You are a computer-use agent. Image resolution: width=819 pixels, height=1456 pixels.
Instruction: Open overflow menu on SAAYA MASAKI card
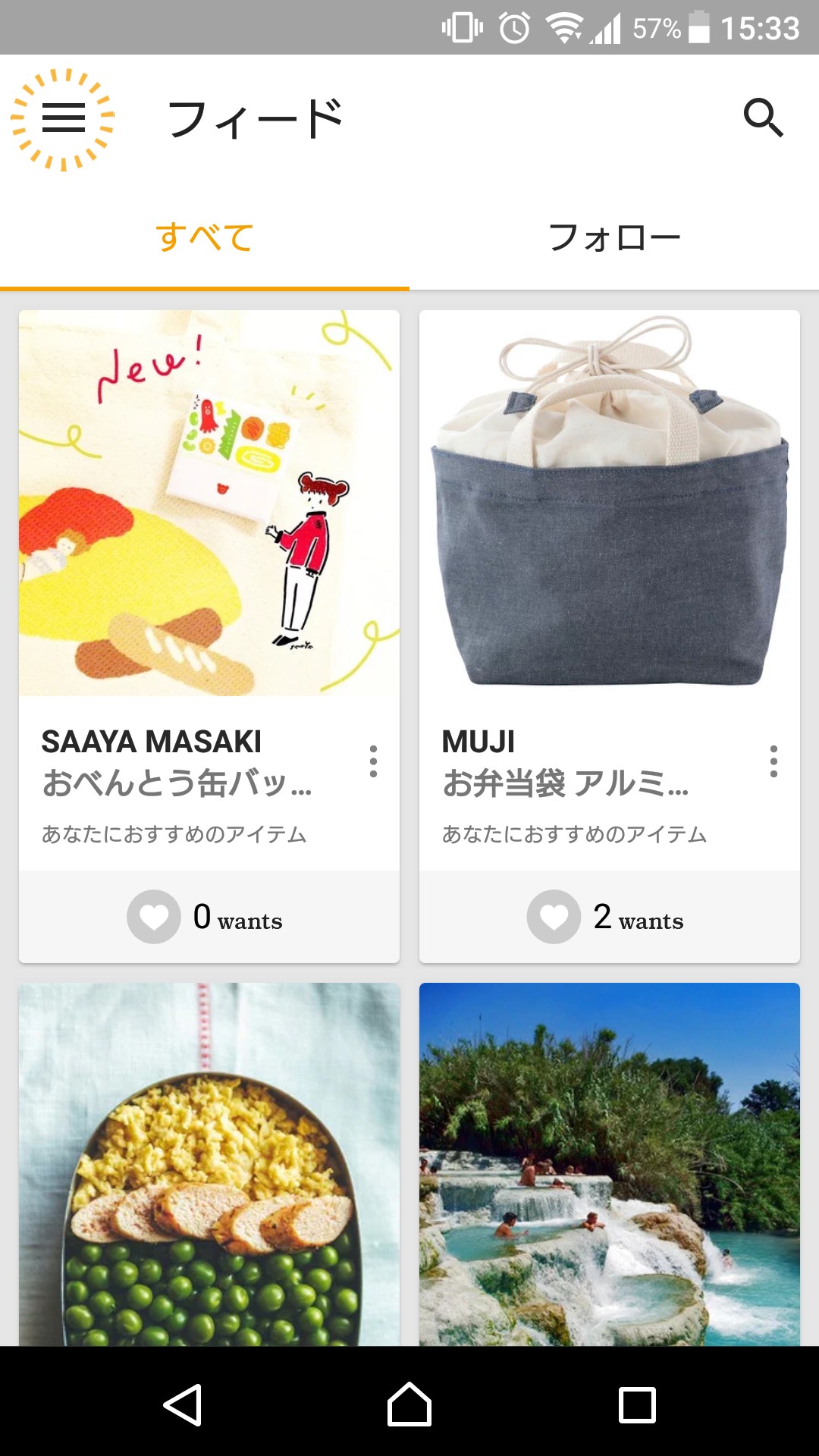tap(373, 761)
